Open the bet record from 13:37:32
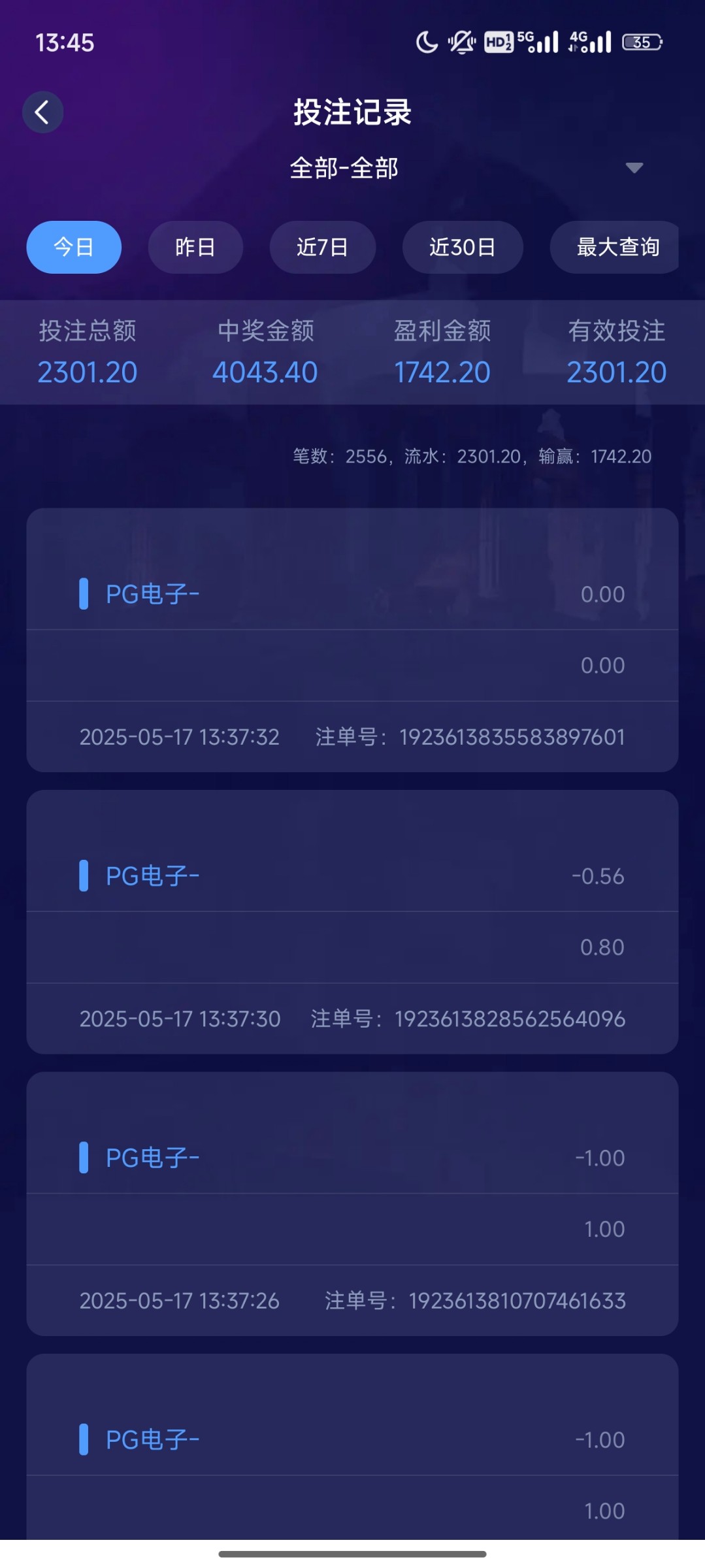705x1568 pixels. click(352, 640)
